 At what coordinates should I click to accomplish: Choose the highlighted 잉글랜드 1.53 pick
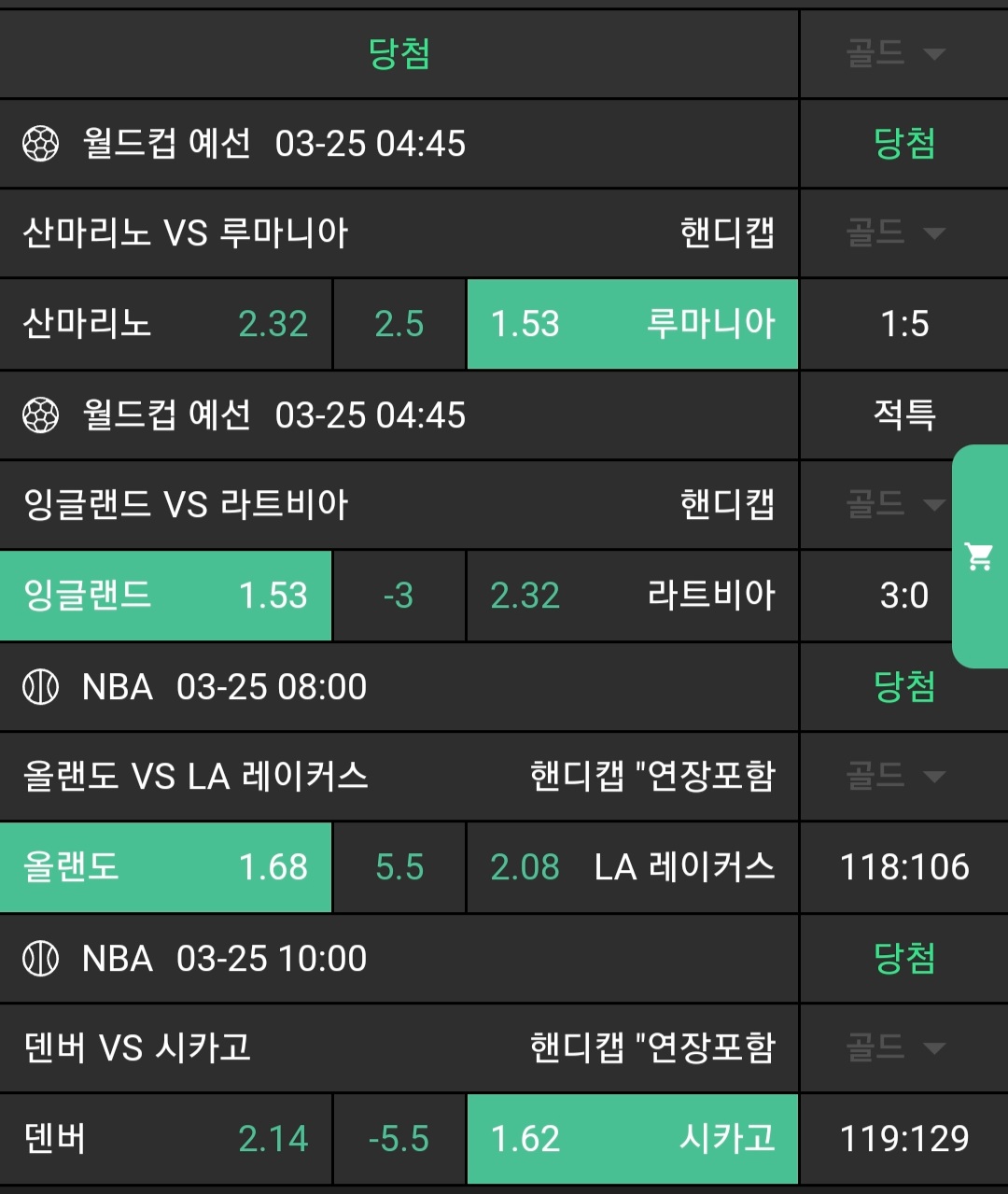click(x=165, y=596)
